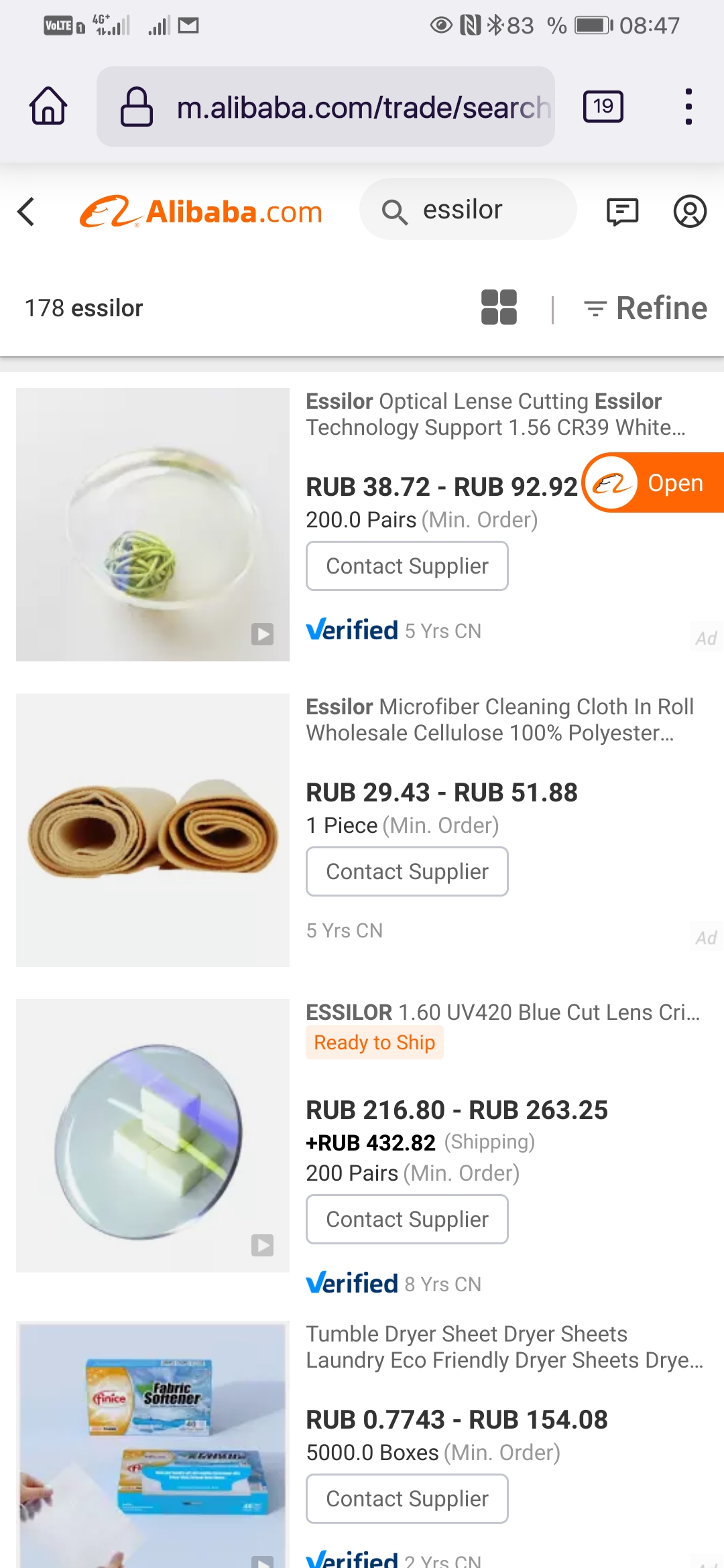Contact supplier for Essilor Optical Lense

tap(407, 566)
